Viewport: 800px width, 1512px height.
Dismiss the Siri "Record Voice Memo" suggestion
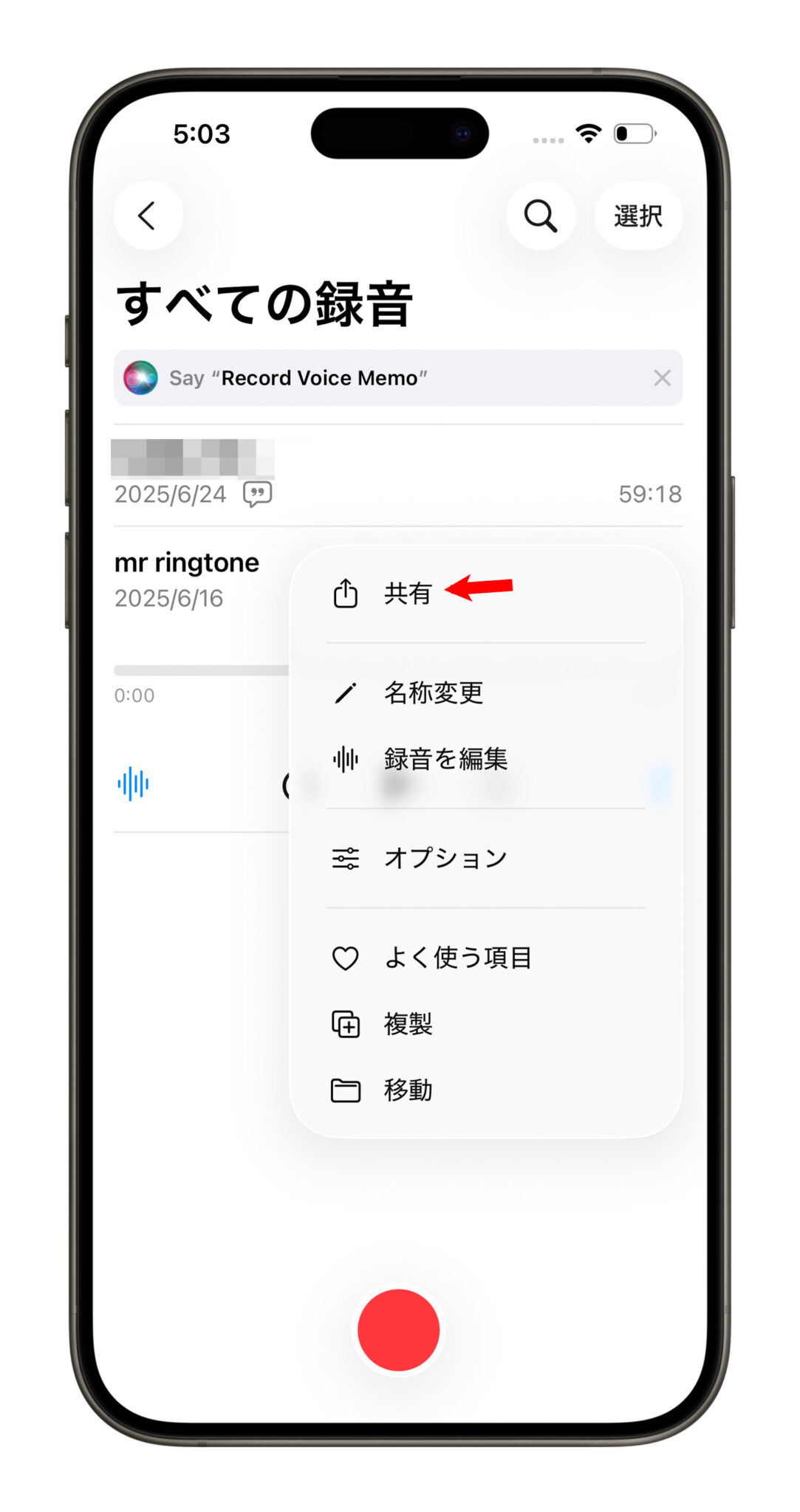pyautogui.click(x=662, y=378)
